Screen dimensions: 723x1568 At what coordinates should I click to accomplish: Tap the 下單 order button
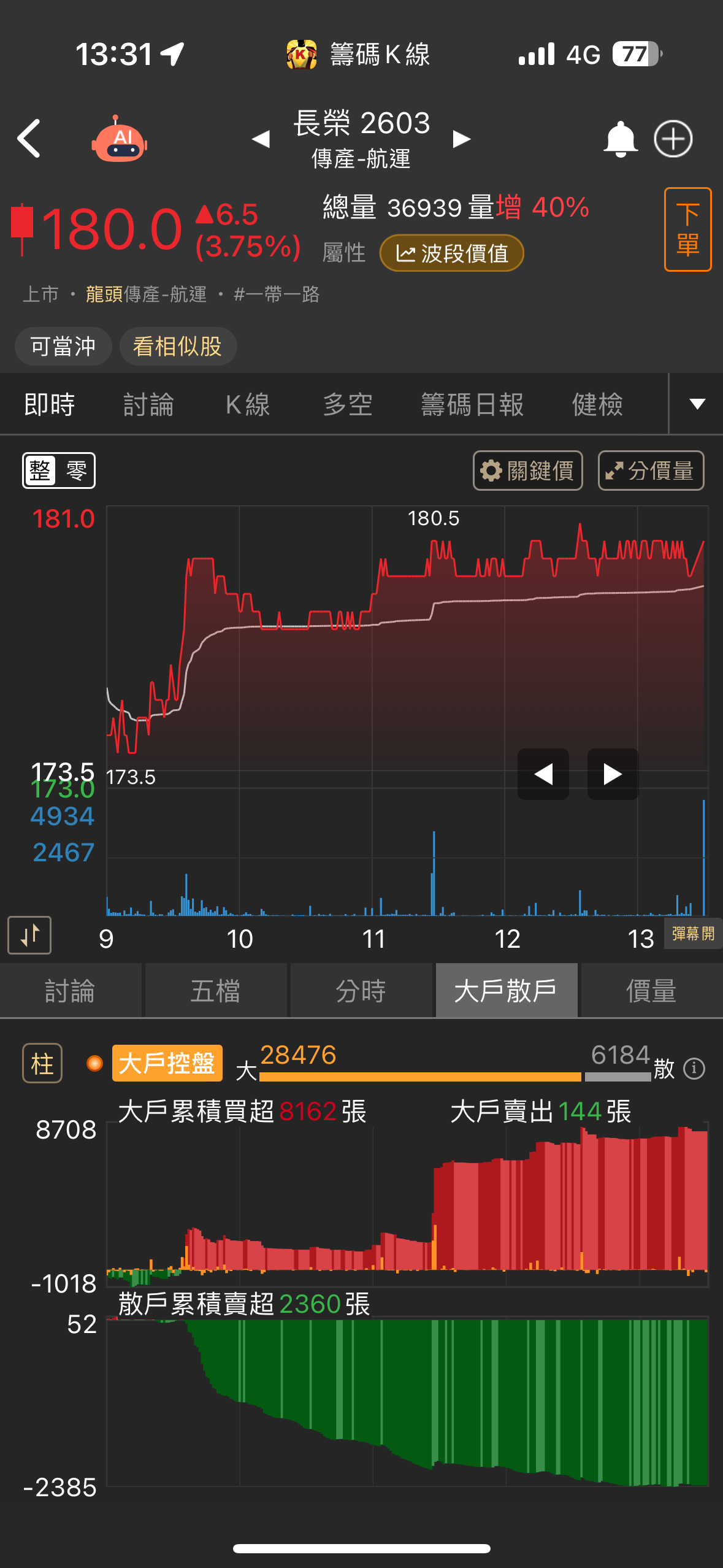coord(687,229)
